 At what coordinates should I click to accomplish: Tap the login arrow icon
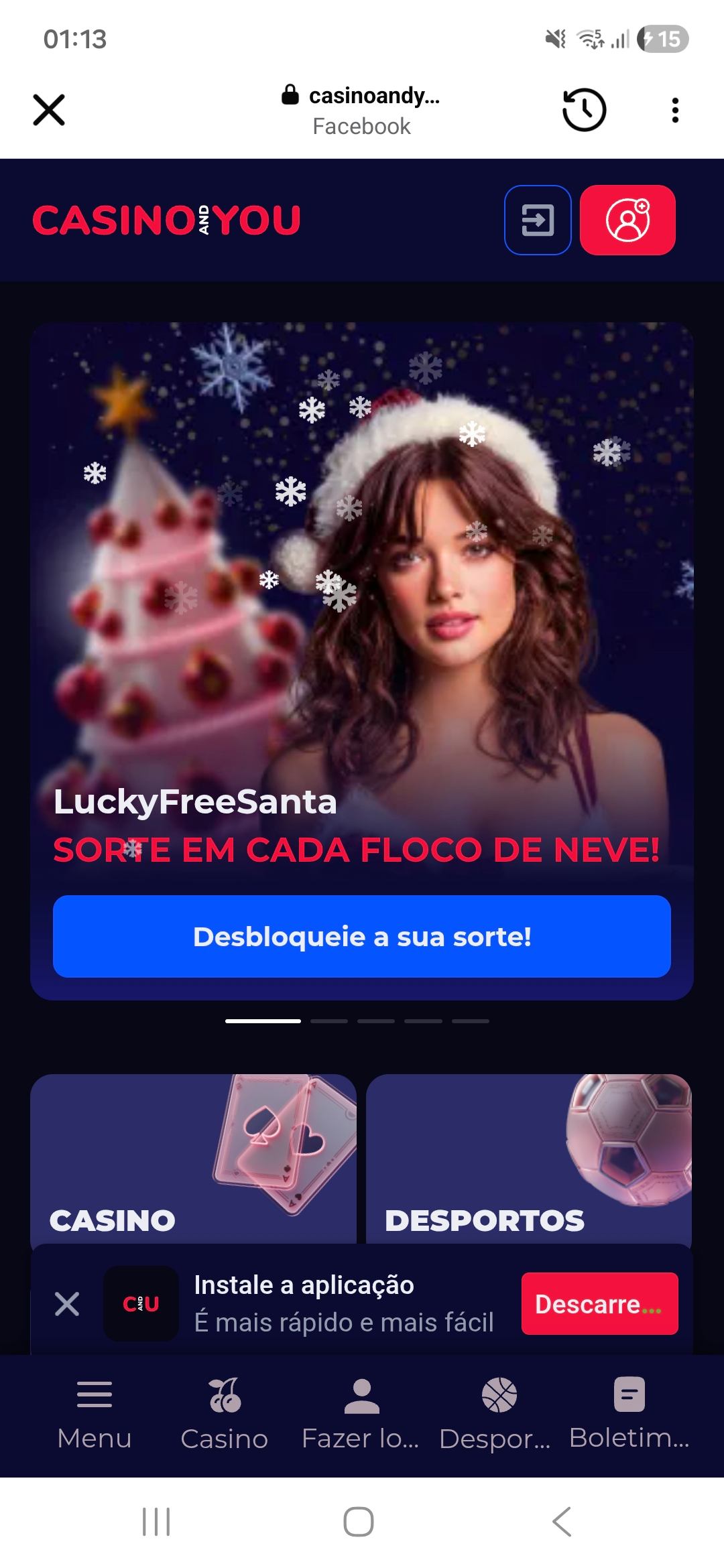pyautogui.click(x=538, y=220)
